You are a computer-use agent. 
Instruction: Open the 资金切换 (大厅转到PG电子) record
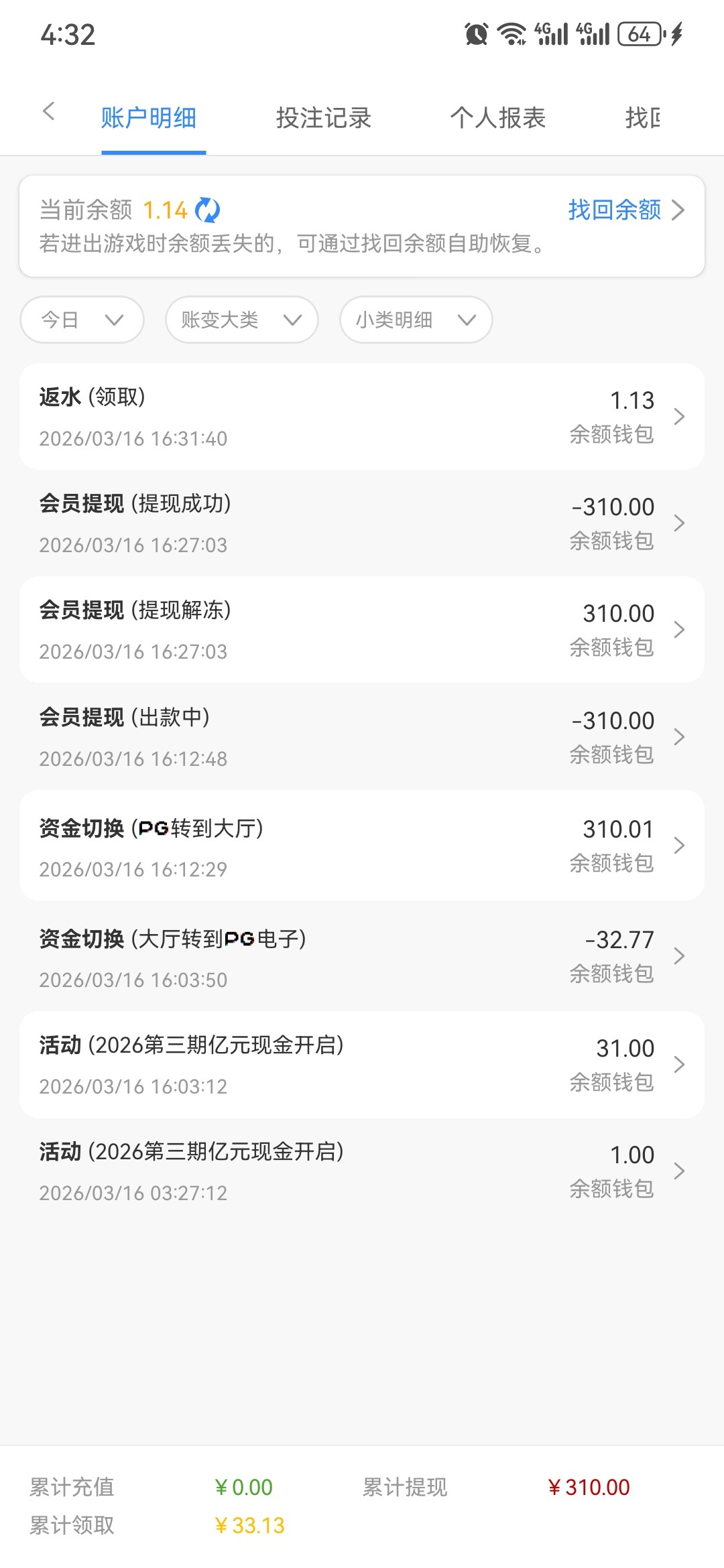(362, 956)
